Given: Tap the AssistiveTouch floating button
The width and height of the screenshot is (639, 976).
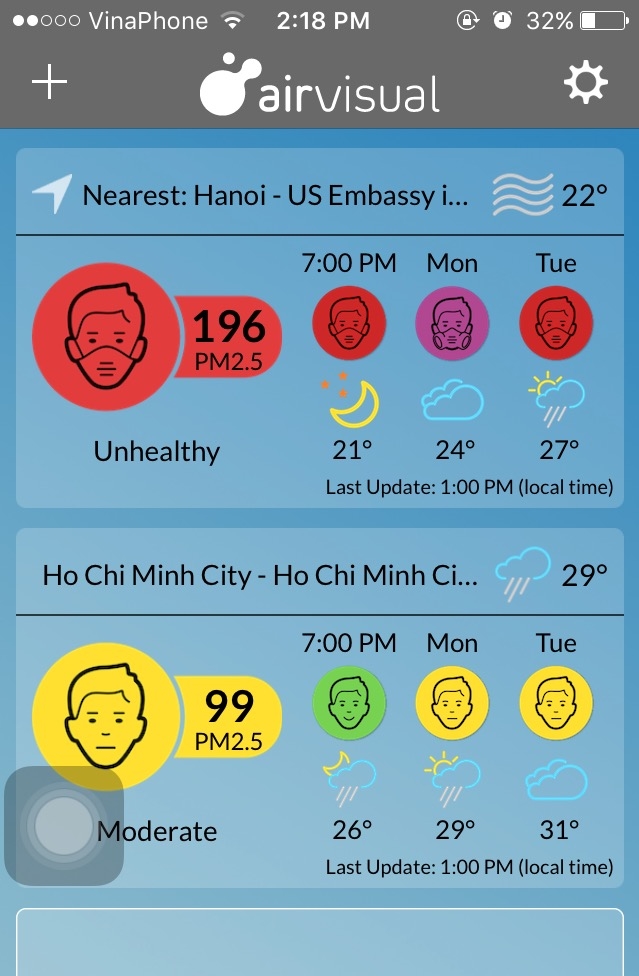Looking at the screenshot, I should click(64, 826).
